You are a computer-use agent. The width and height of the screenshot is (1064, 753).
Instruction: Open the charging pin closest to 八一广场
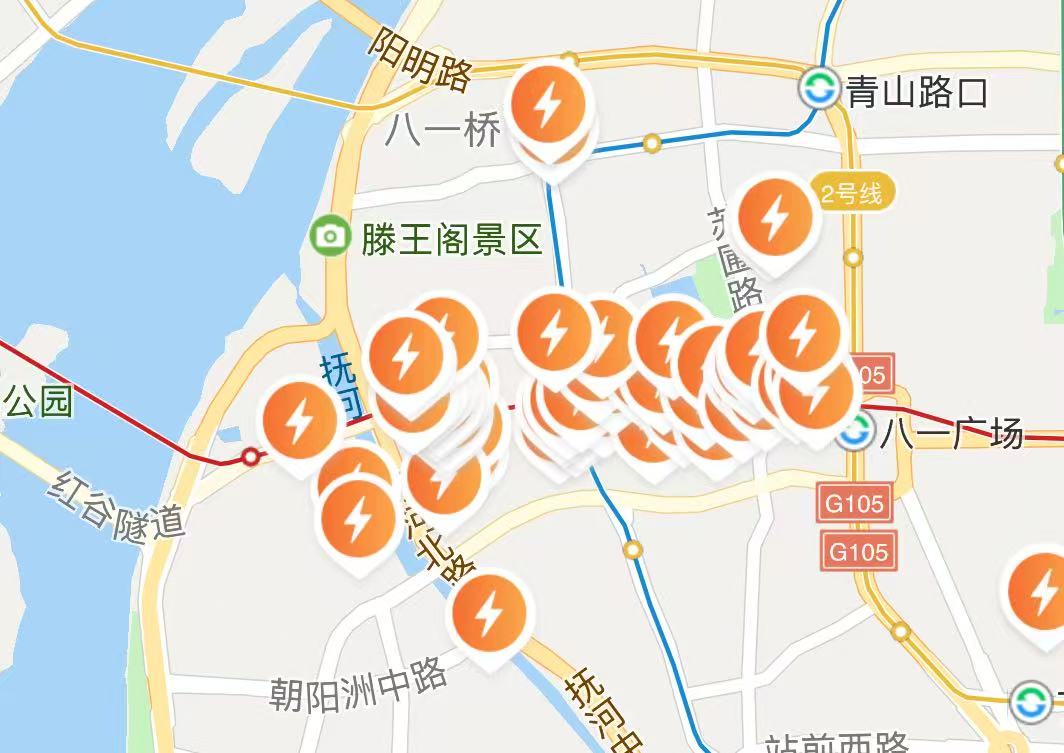816,398
